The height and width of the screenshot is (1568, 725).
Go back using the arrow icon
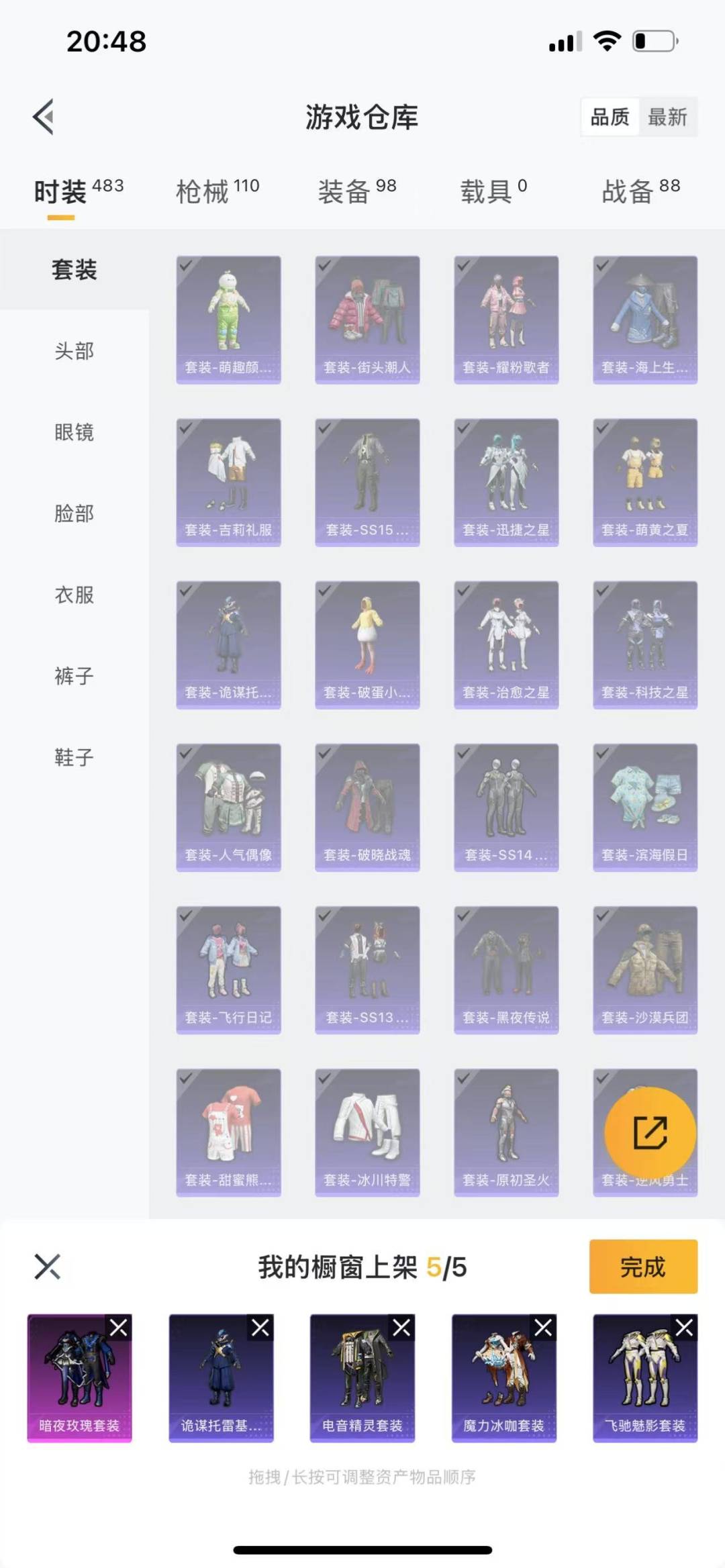pyautogui.click(x=44, y=117)
